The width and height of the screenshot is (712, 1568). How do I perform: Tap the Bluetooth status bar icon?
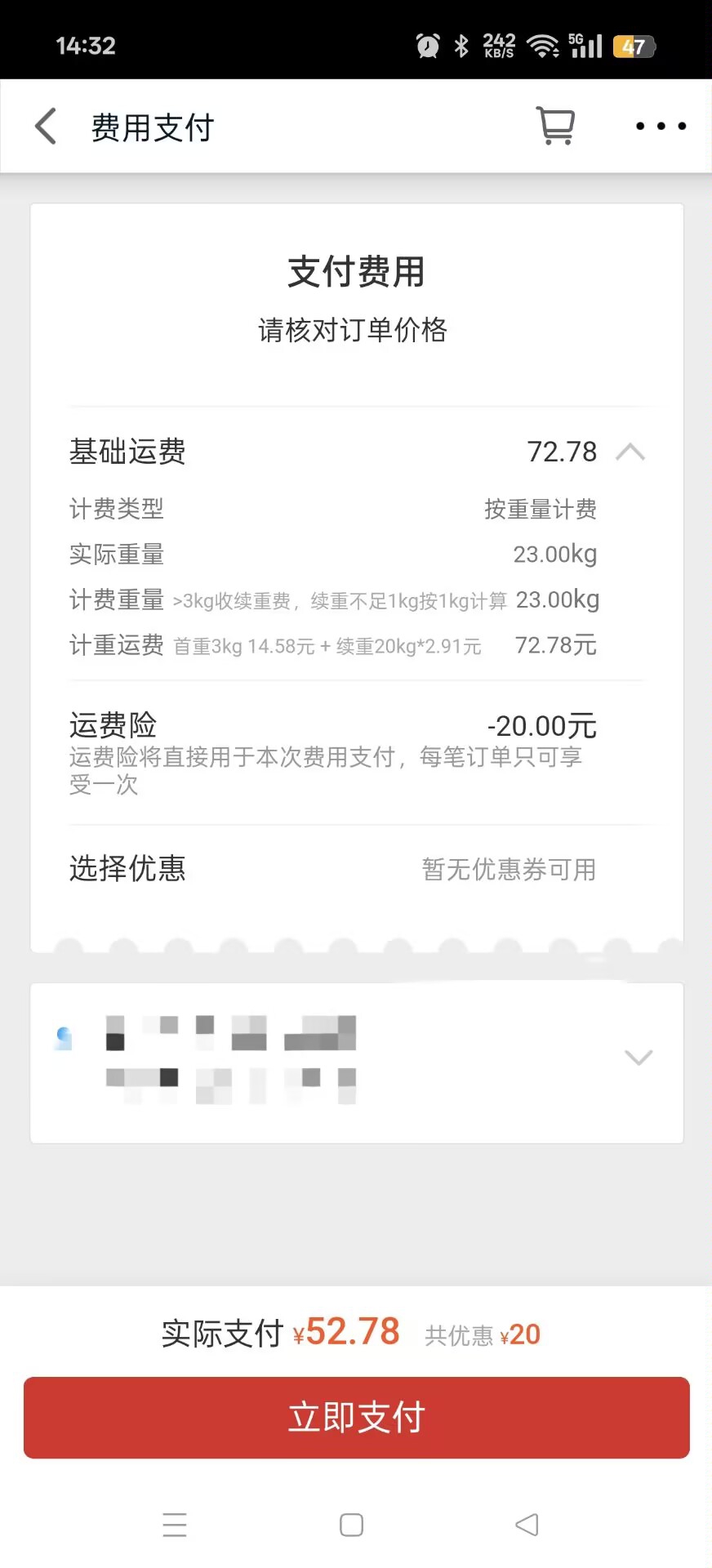point(460,45)
